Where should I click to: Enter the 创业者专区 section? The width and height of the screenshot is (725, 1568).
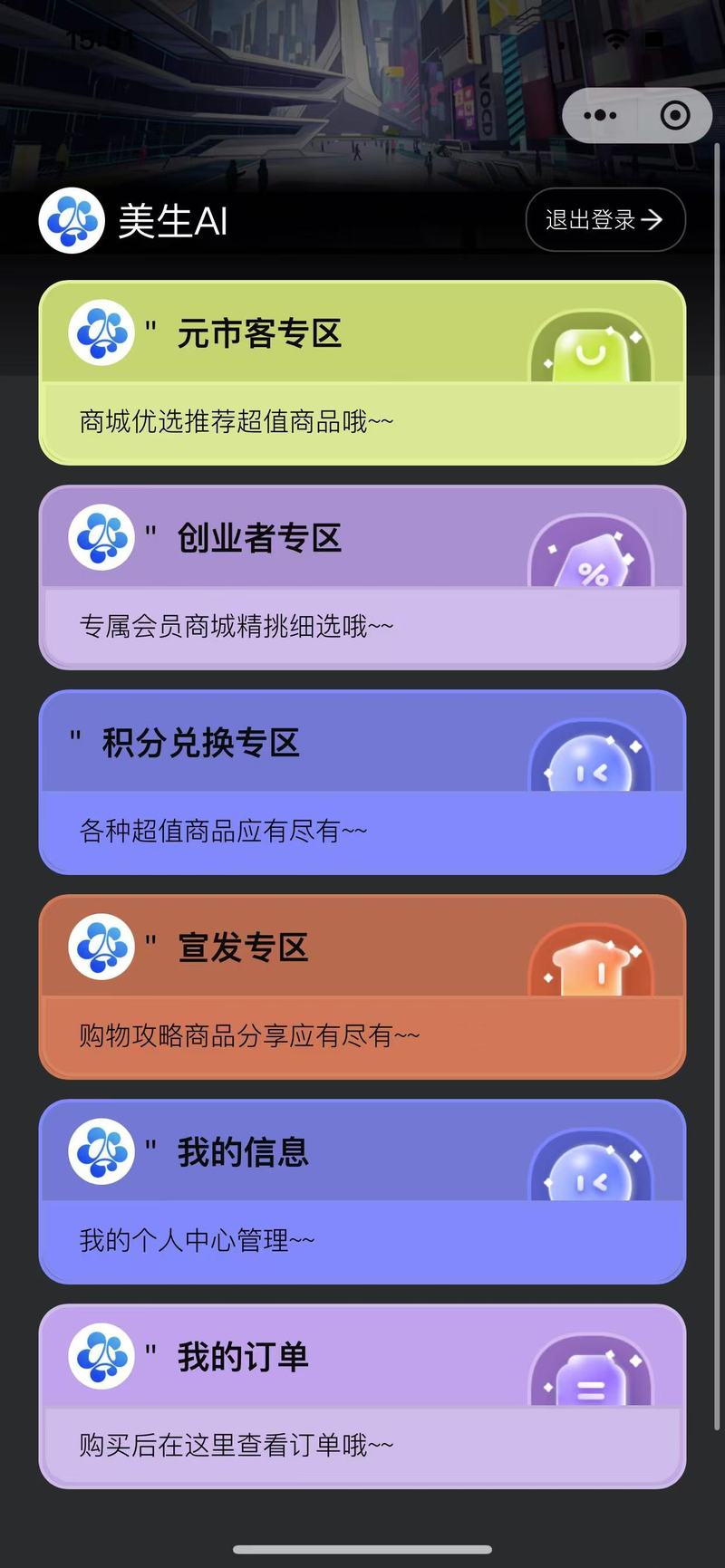(x=362, y=578)
